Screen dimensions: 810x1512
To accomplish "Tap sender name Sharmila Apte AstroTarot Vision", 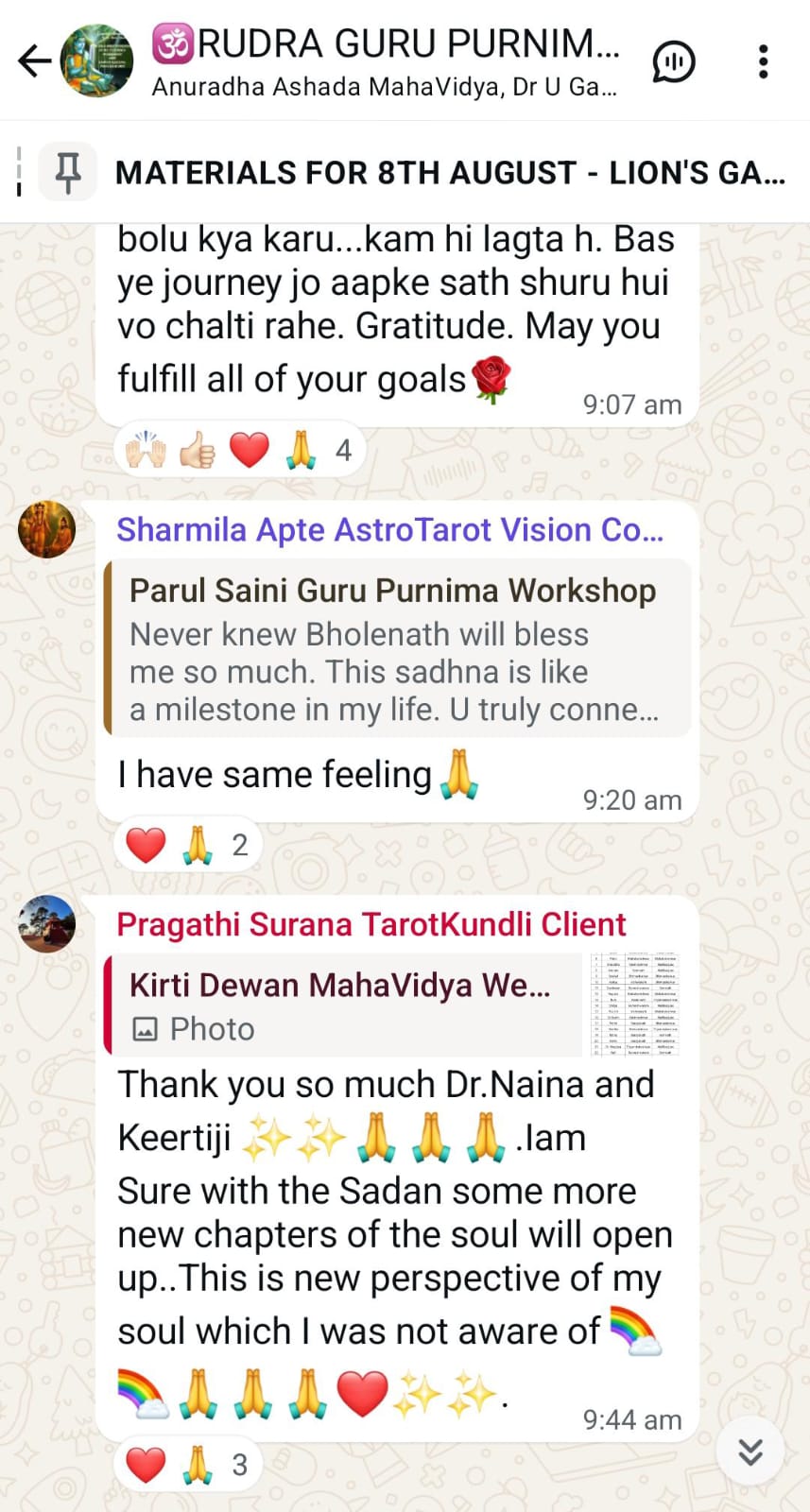I will [389, 530].
